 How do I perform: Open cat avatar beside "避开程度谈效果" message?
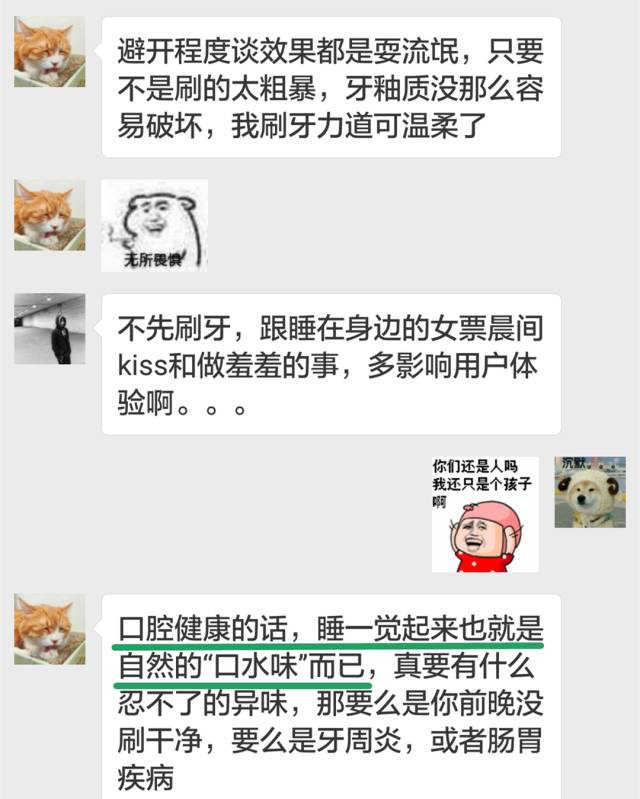[50, 51]
